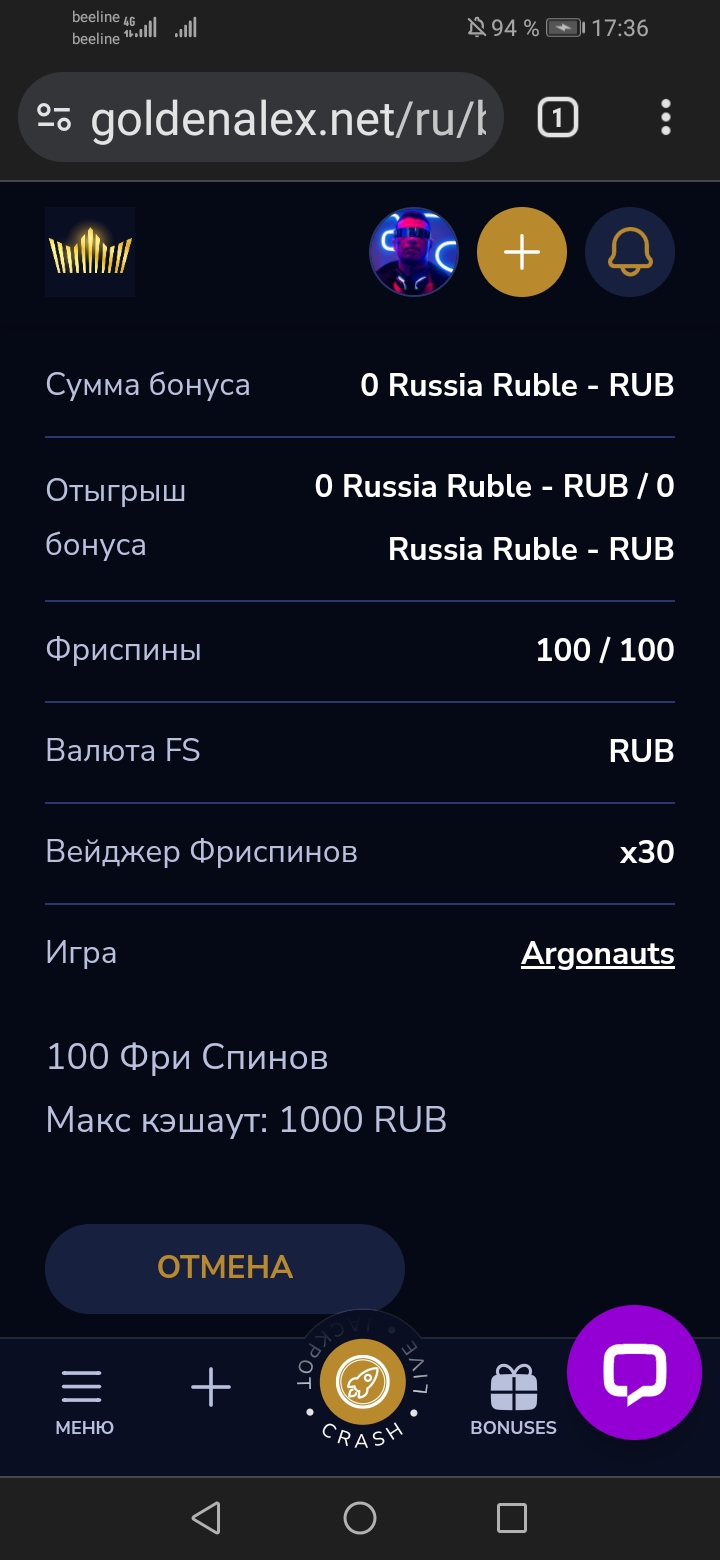Open Chrome's three-dot browser menu
The width and height of the screenshot is (720, 1560).
(x=666, y=117)
